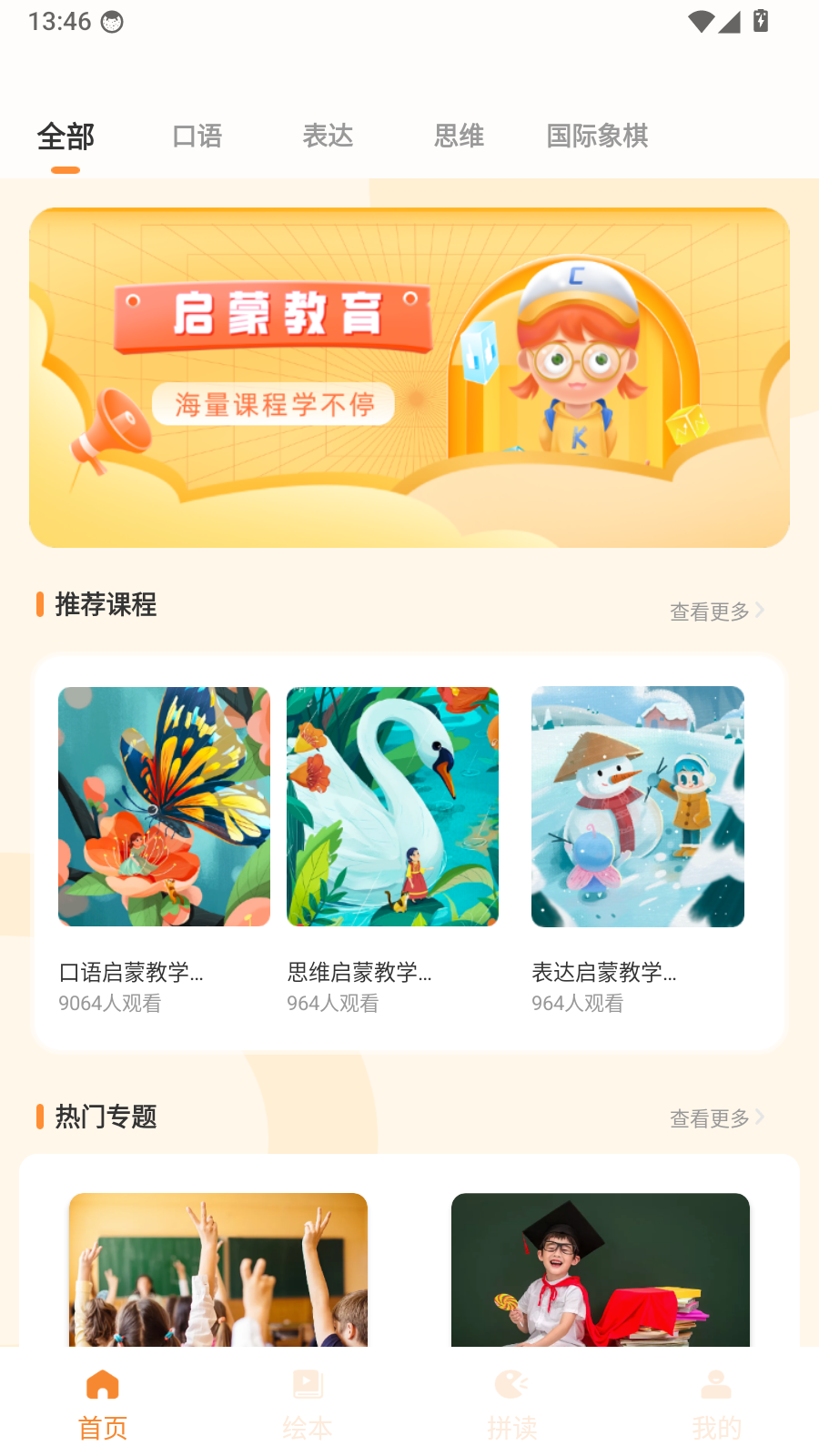The width and height of the screenshot is (819, 1456).
Task: Open the 口语启蒙教学 course
Action: click(x=164, y=851)
